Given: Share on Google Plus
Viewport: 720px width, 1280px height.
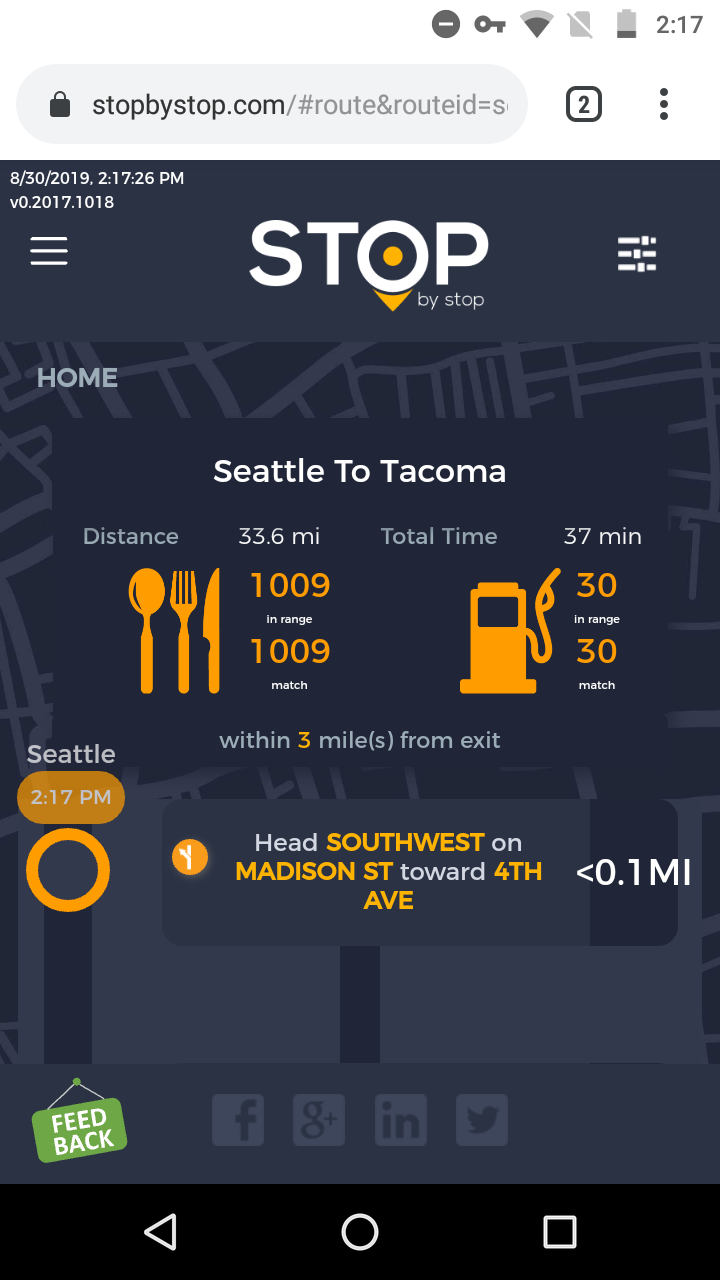Looking at the screenshot, I should click(x=319, y=1120).
